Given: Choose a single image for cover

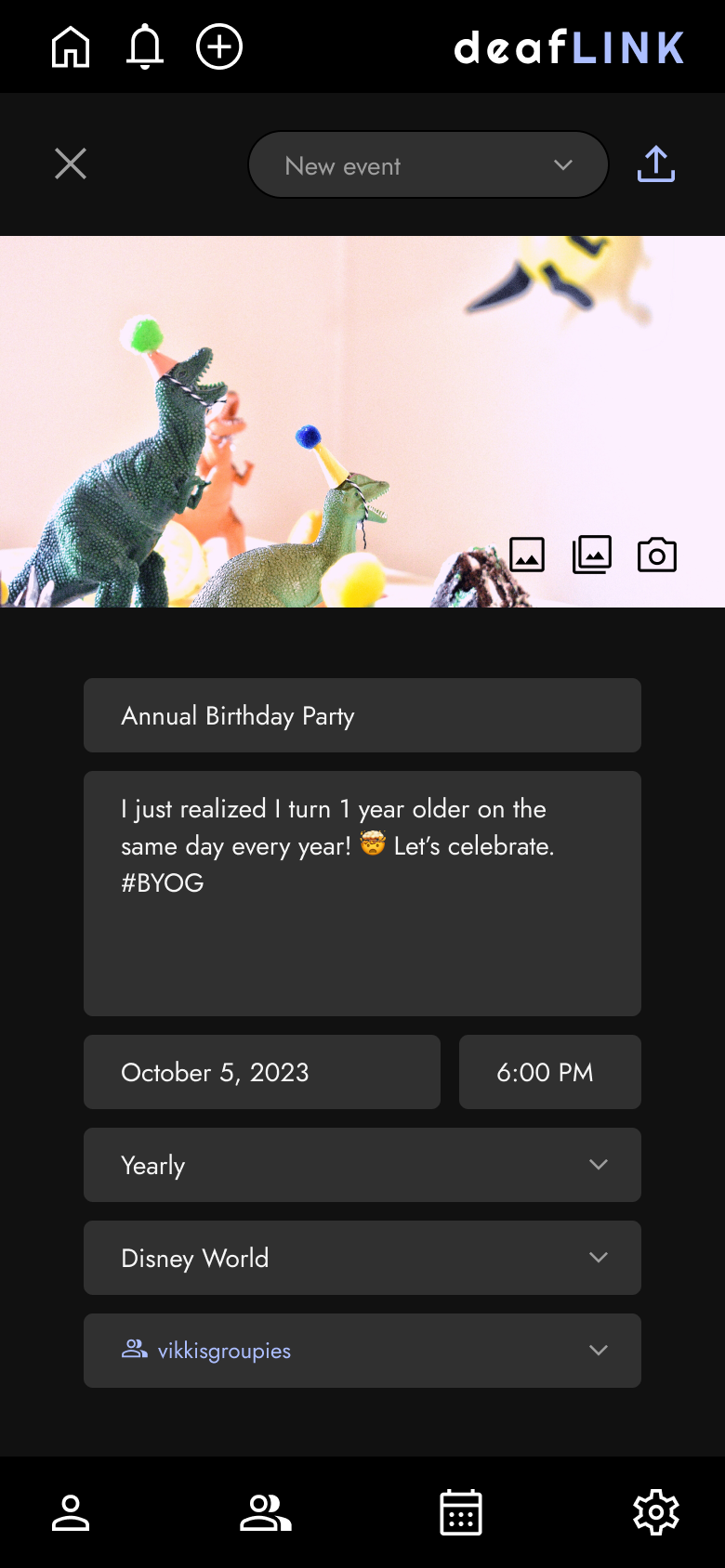Looking at the screenshot, I should pos(527,555).
